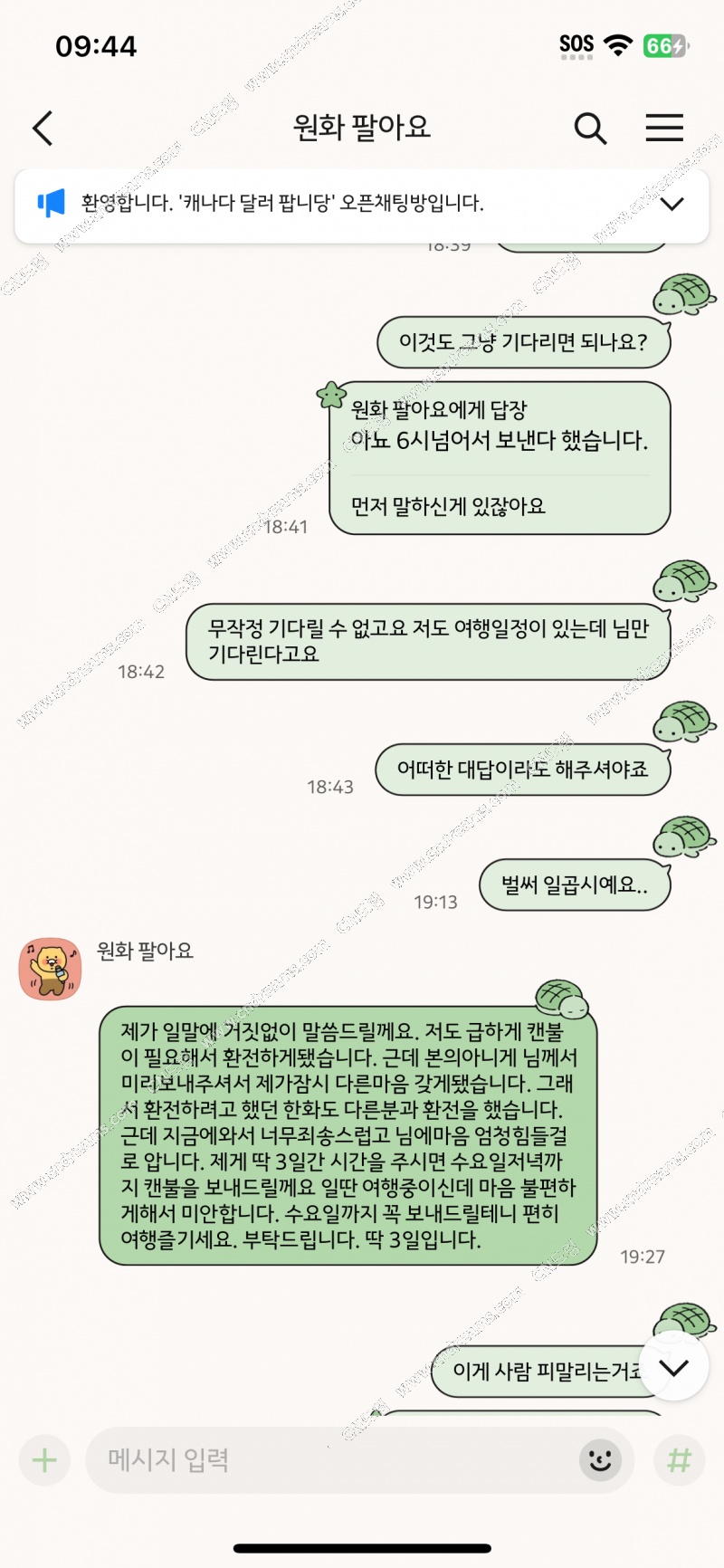Open the plus attachment menu
724x1568 pixels.
coord(44,1459)
